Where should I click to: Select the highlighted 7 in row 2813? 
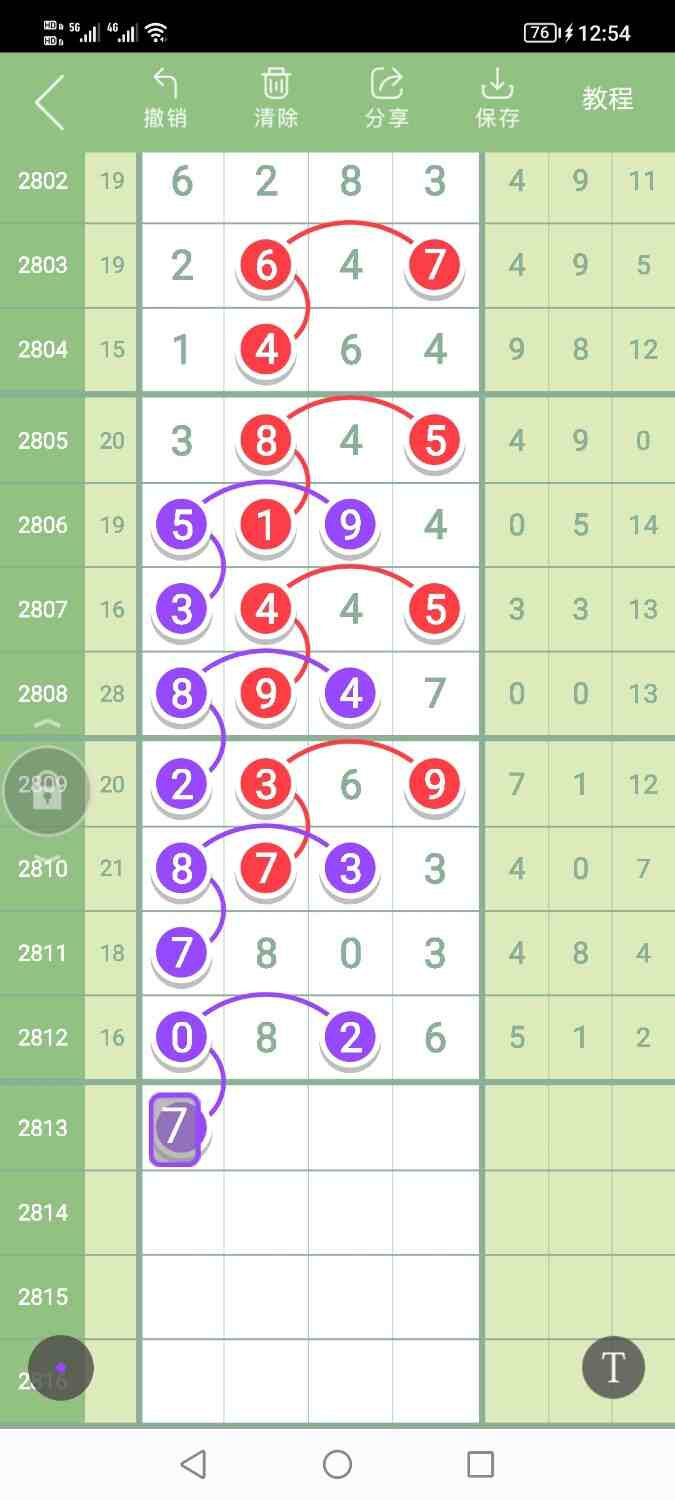pos(176,1128)
